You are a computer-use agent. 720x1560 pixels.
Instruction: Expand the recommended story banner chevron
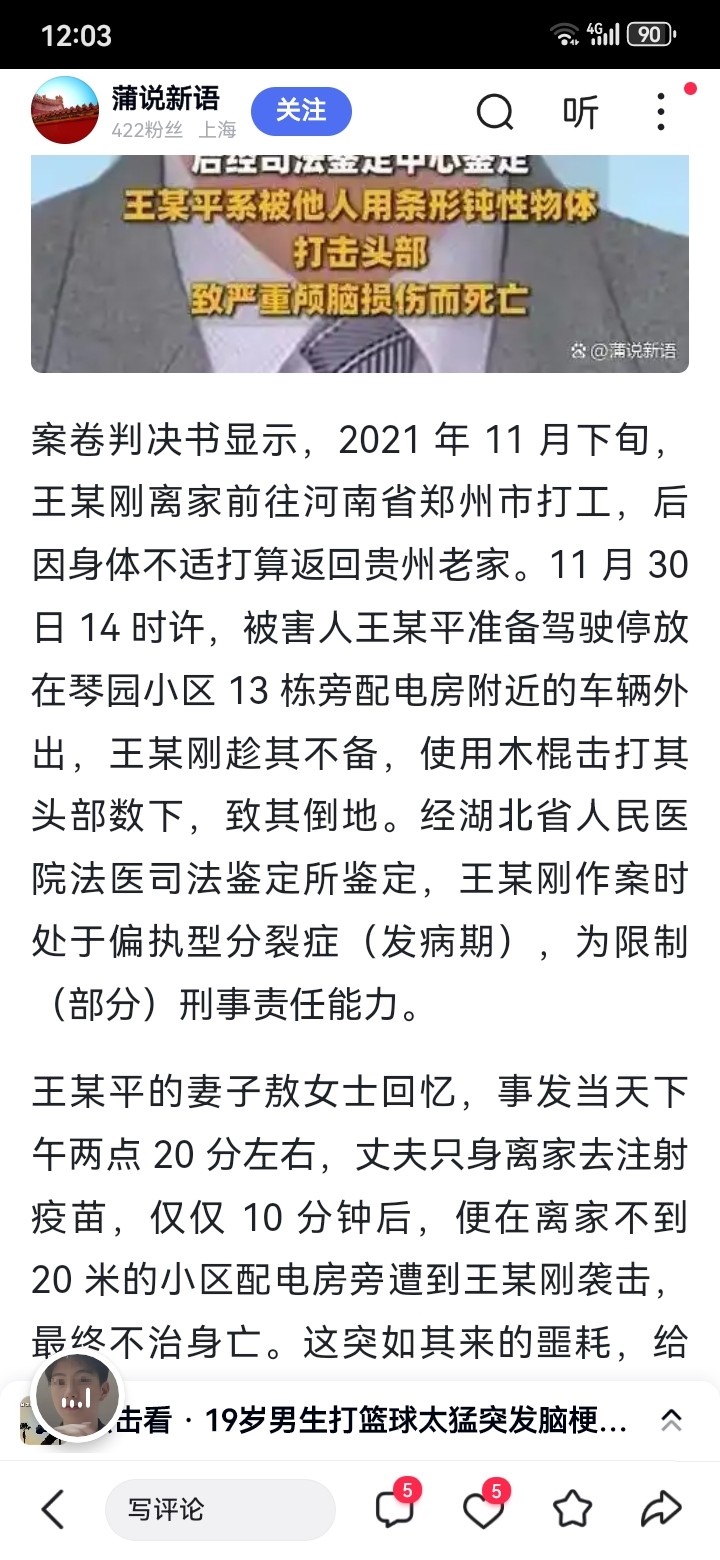(671, 1420)
